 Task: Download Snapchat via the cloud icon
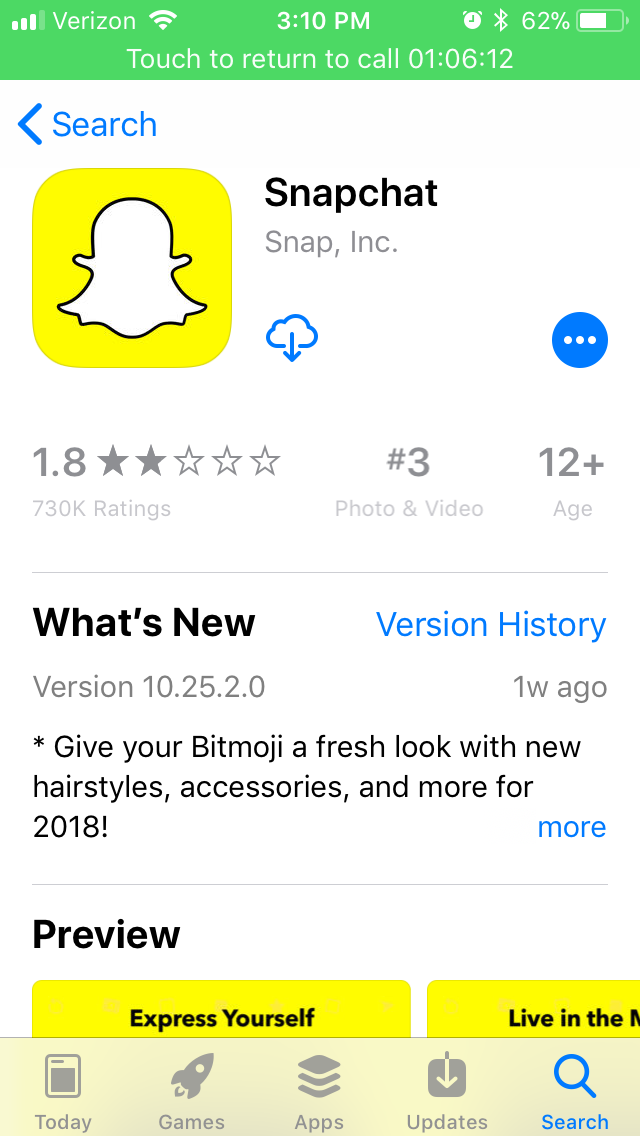coord(292,339)
